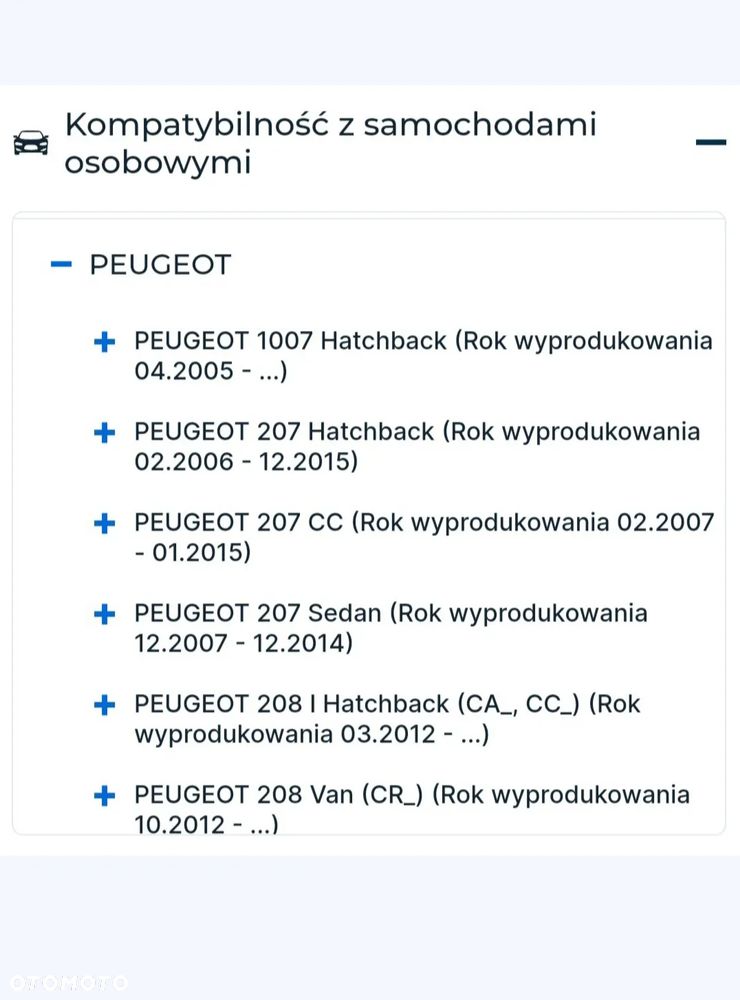
Task: Expand PEUGEOT 207 Sedan entry
Action: [x=105, y=614]
